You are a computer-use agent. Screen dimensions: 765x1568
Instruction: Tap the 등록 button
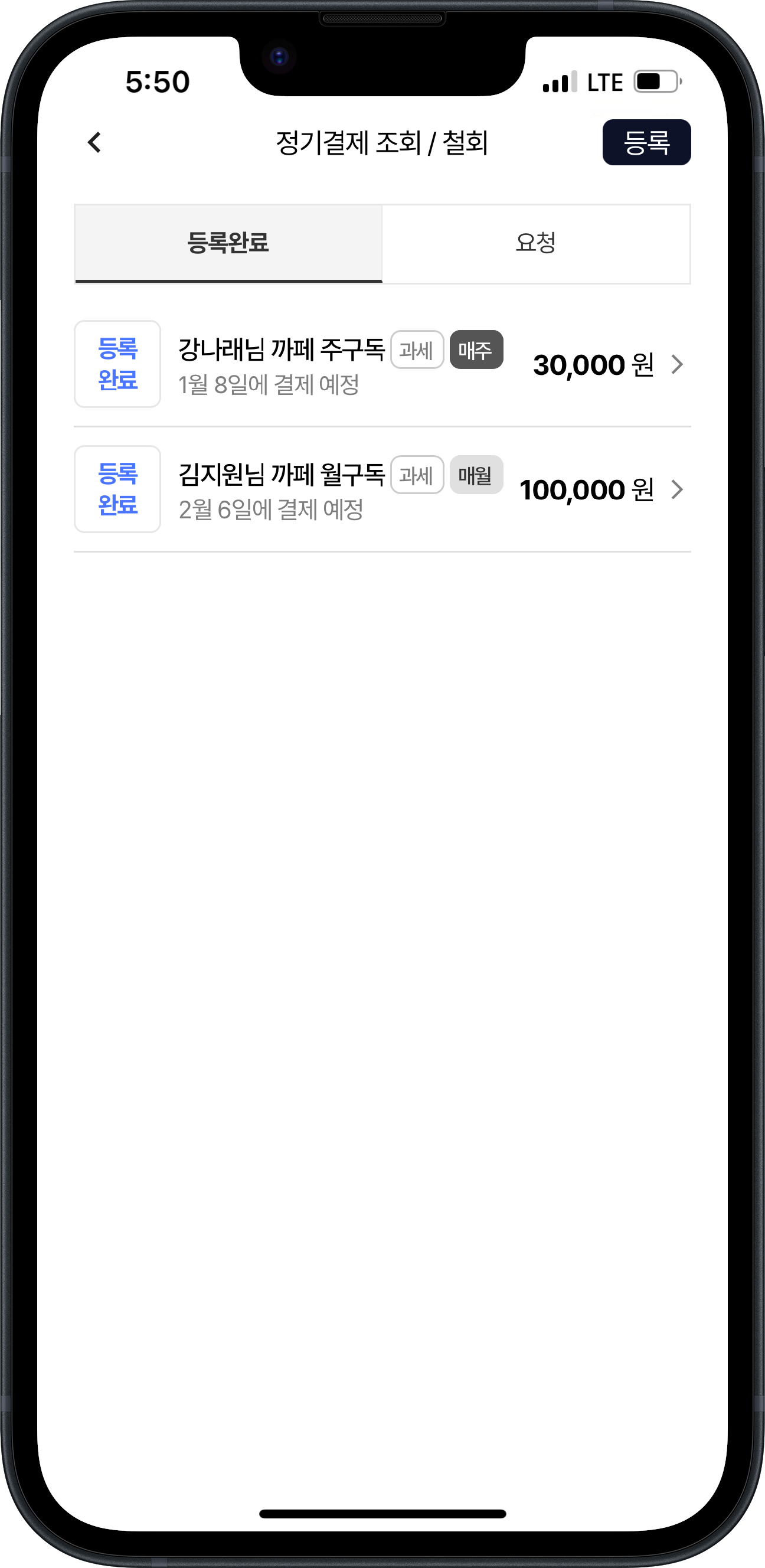pyautogui.click(x=646, y=142)
